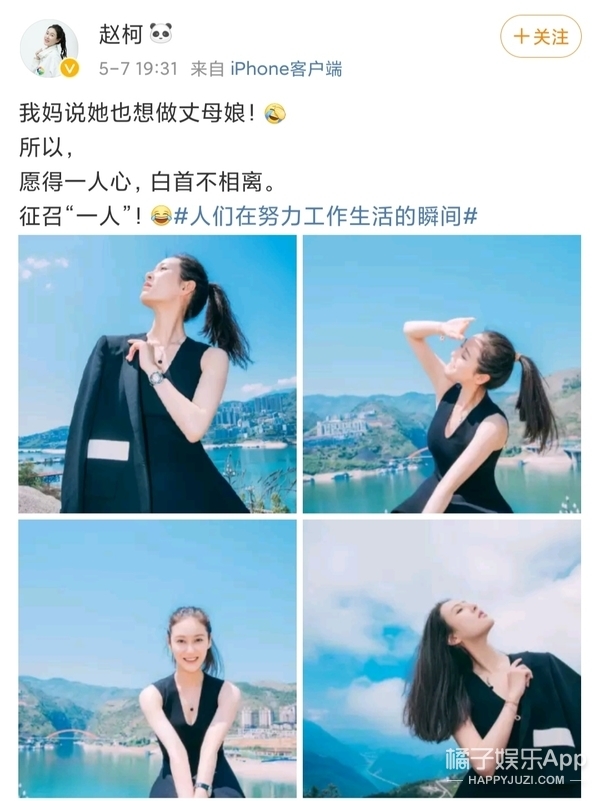600x801 pixels.
Task: View photo with black jacket on shoulder
Action: coord(157,374)
